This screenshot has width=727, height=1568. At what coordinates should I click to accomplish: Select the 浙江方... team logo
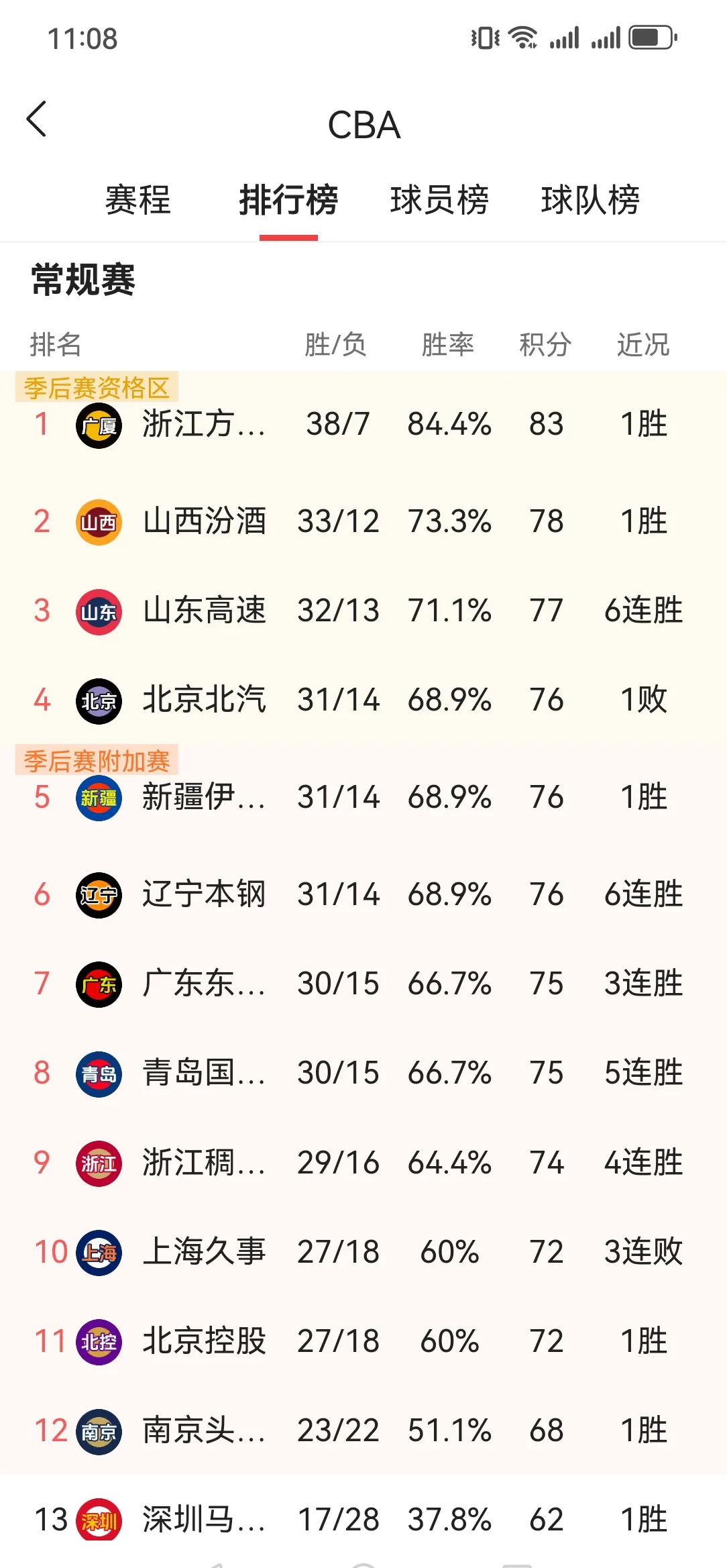pyautogui.click(x=99, y=423)
